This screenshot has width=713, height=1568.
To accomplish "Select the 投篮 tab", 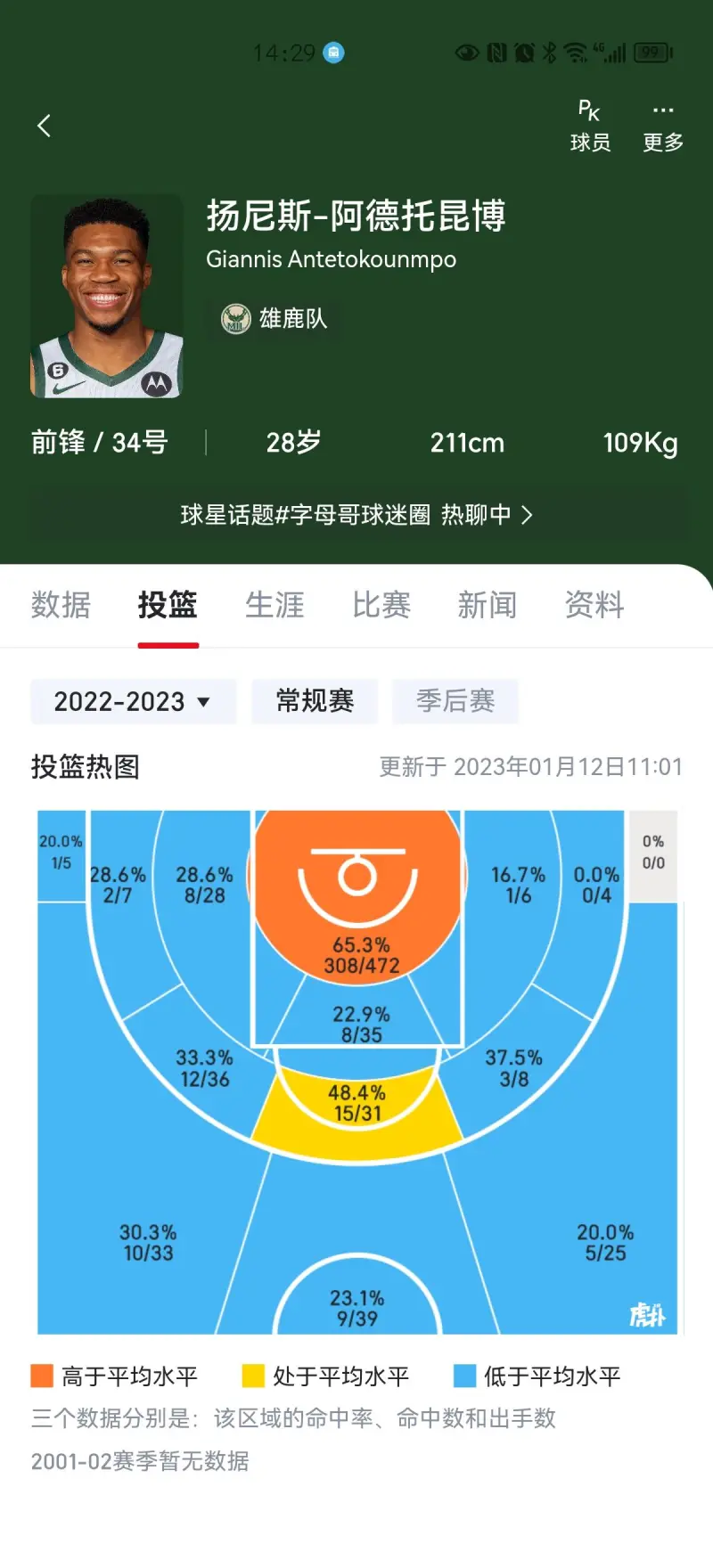I will click(168, 605).
